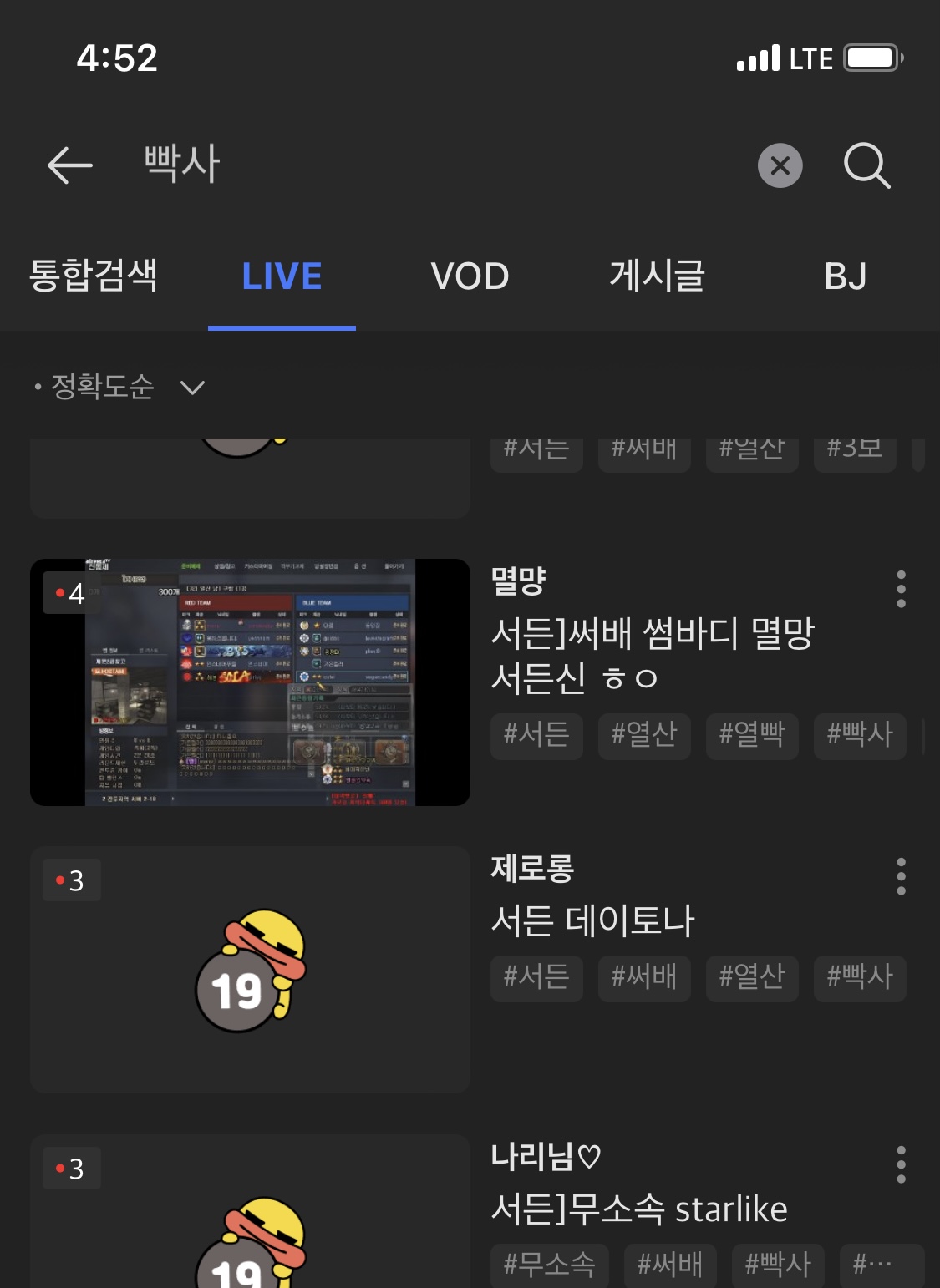Clear the search text 빡사
The width and height of the screenshot is (940, 1288).
click(780, 165)
